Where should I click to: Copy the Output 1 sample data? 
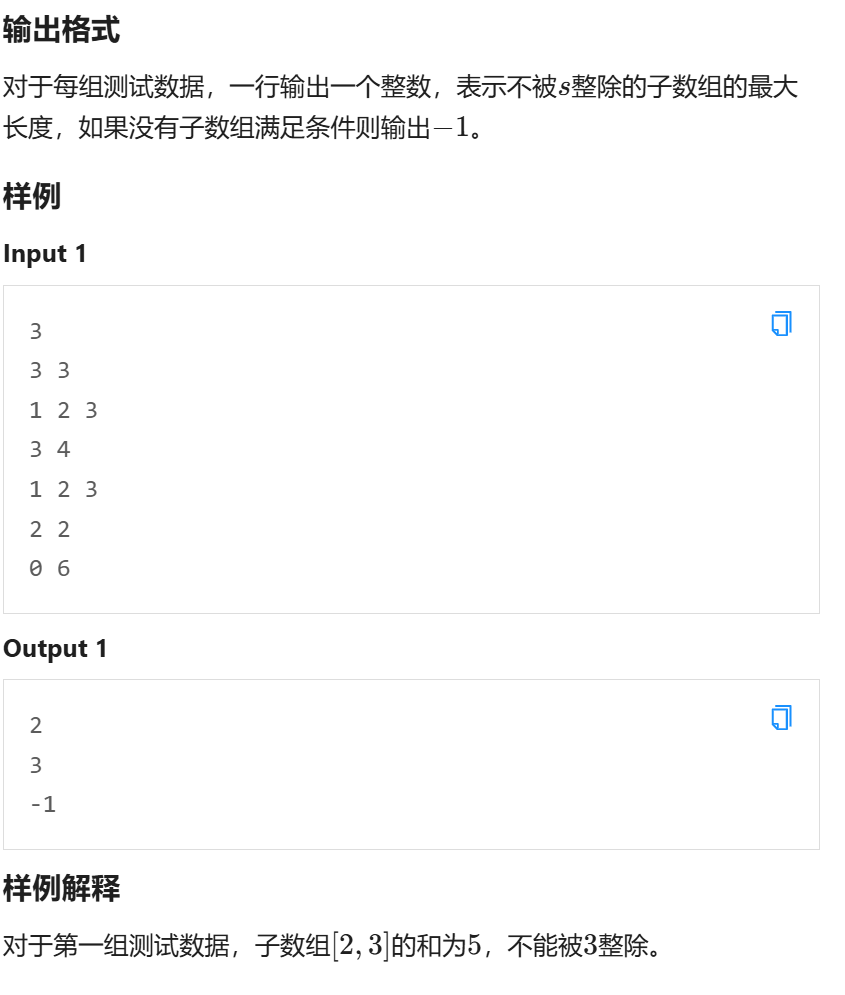[x=781, y=718]
